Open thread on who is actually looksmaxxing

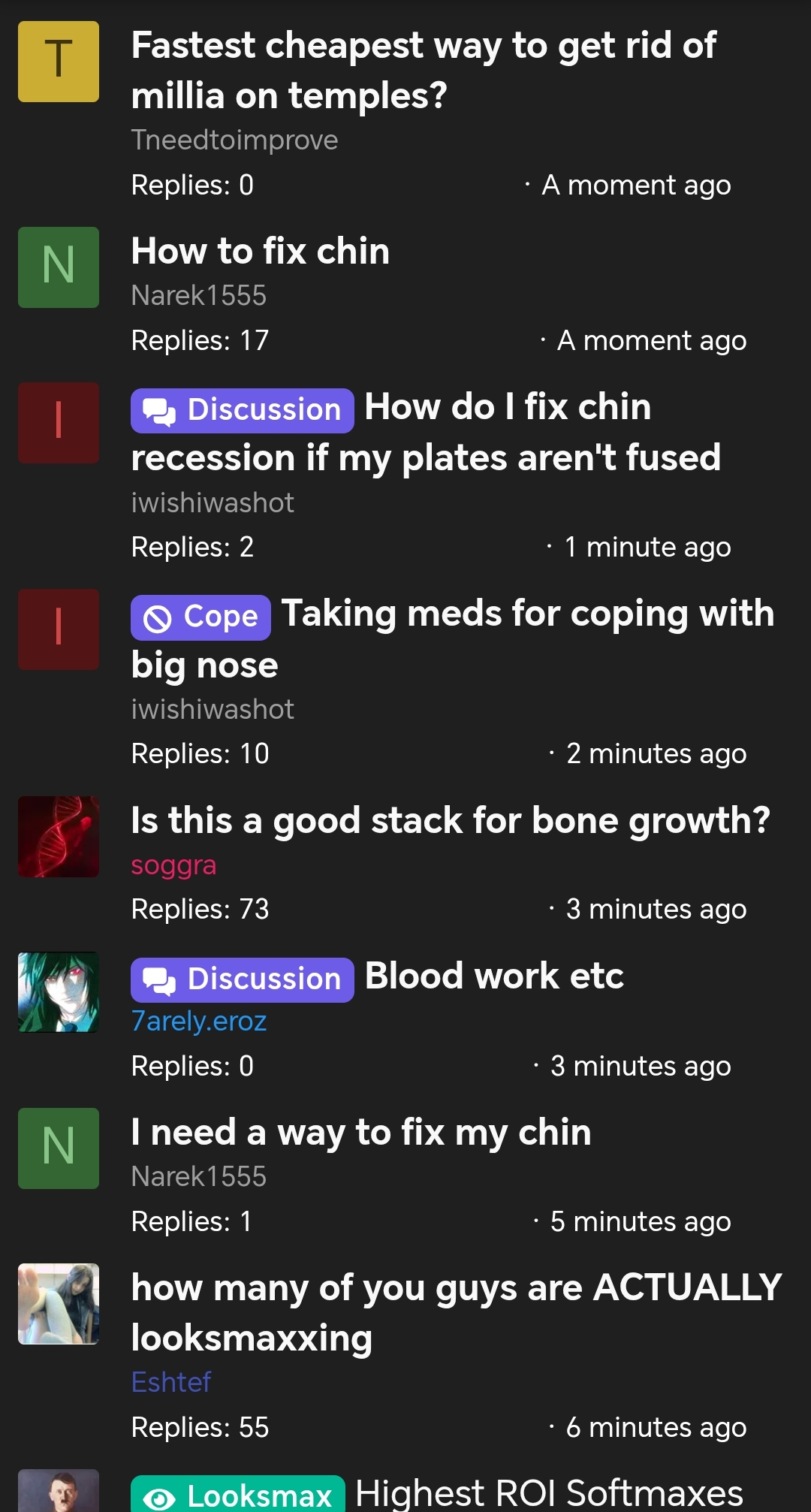457,1313
